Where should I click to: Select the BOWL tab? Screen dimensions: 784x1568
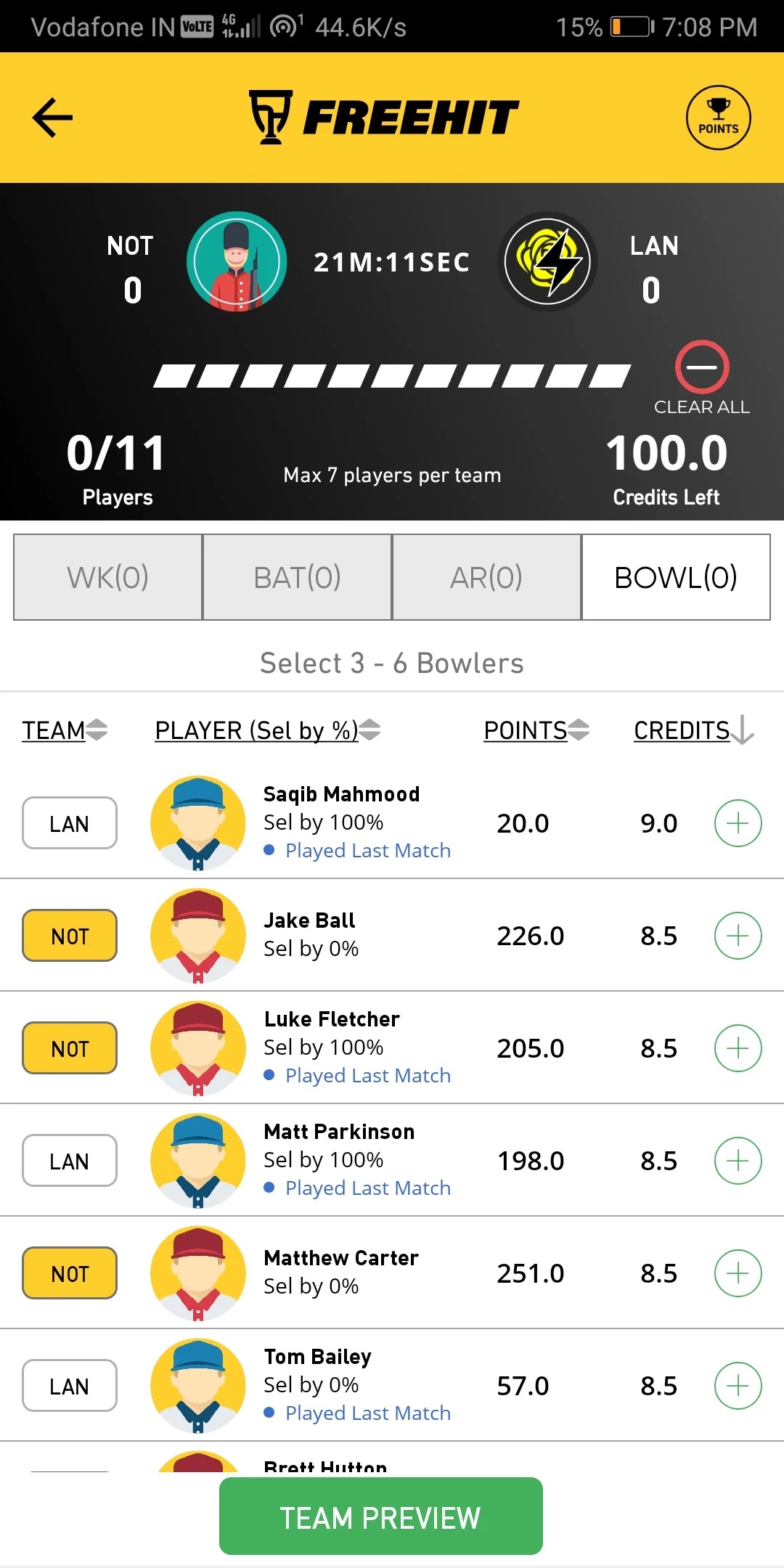tap(676, 578)
